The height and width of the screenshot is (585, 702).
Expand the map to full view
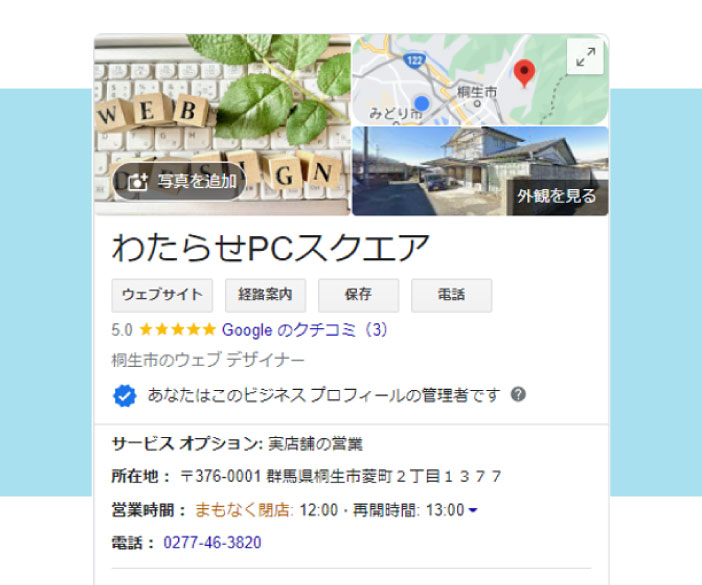click(x=584, y=59)
